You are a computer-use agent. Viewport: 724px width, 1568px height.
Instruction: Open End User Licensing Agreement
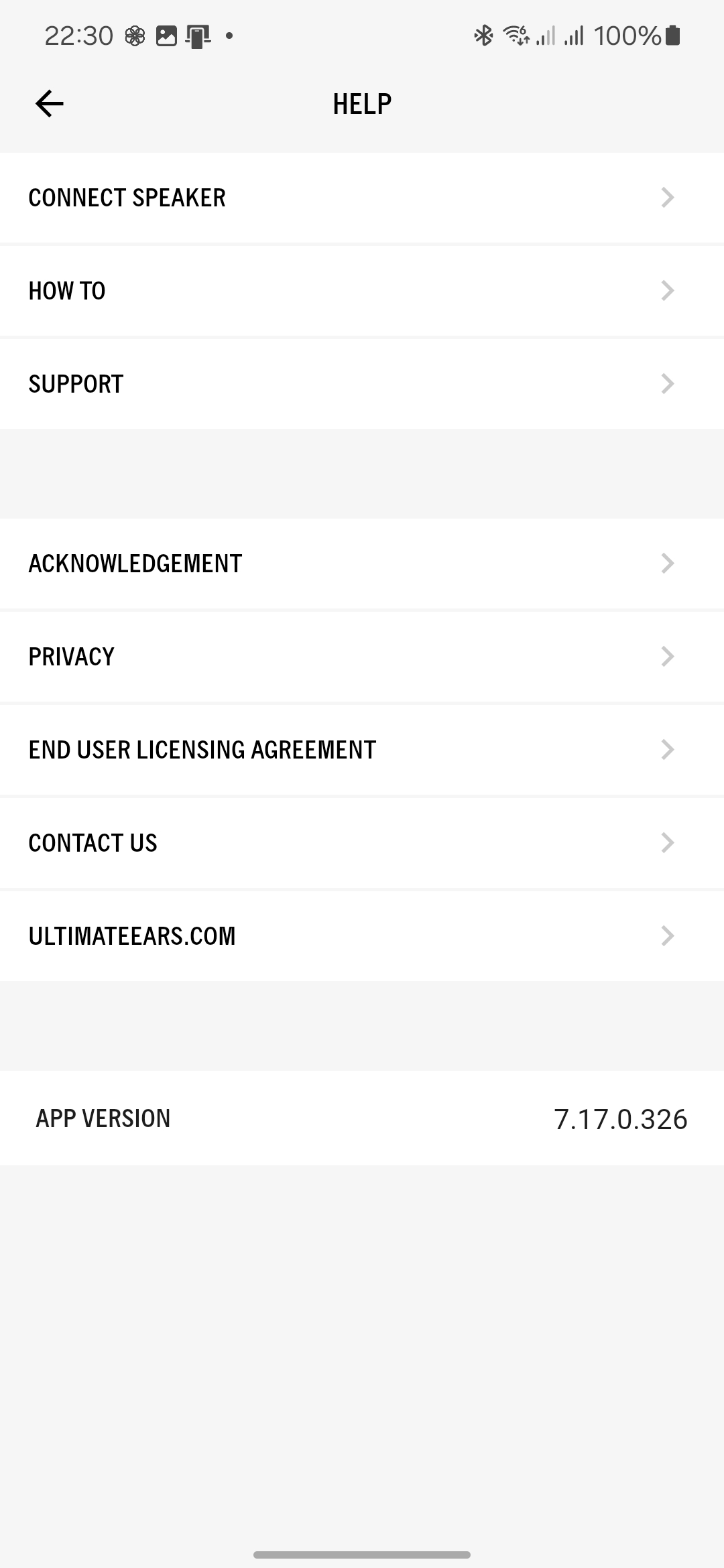click(x=362, y=750)
